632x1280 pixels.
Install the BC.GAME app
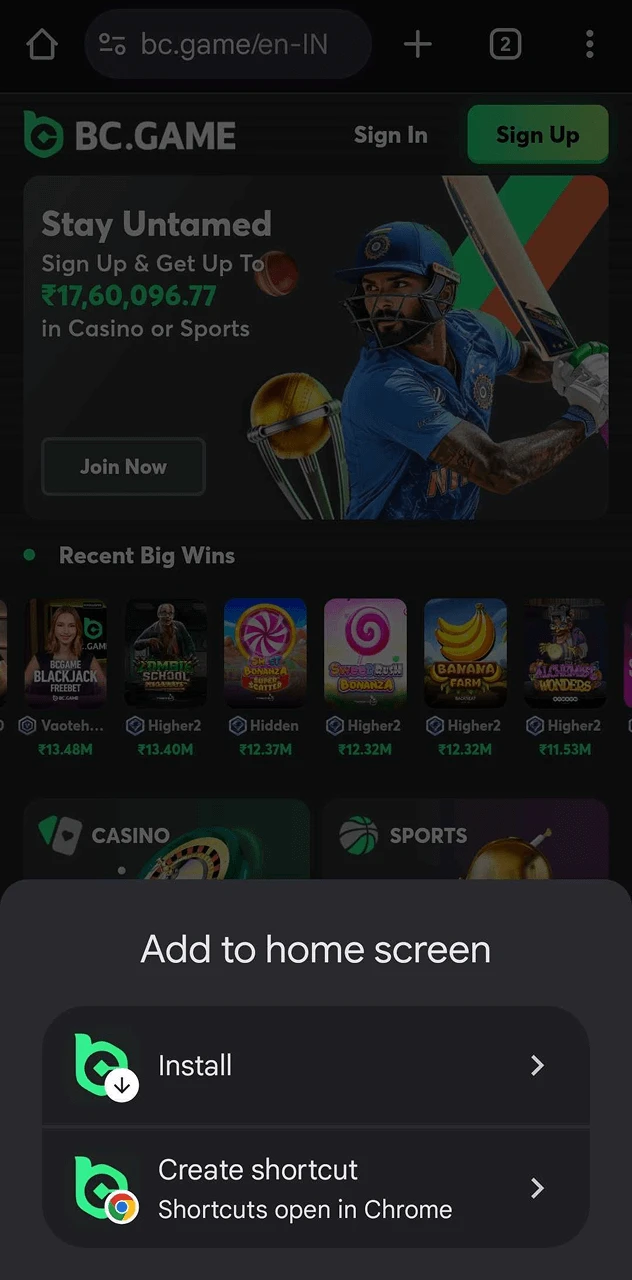(x=315, y=1066)
